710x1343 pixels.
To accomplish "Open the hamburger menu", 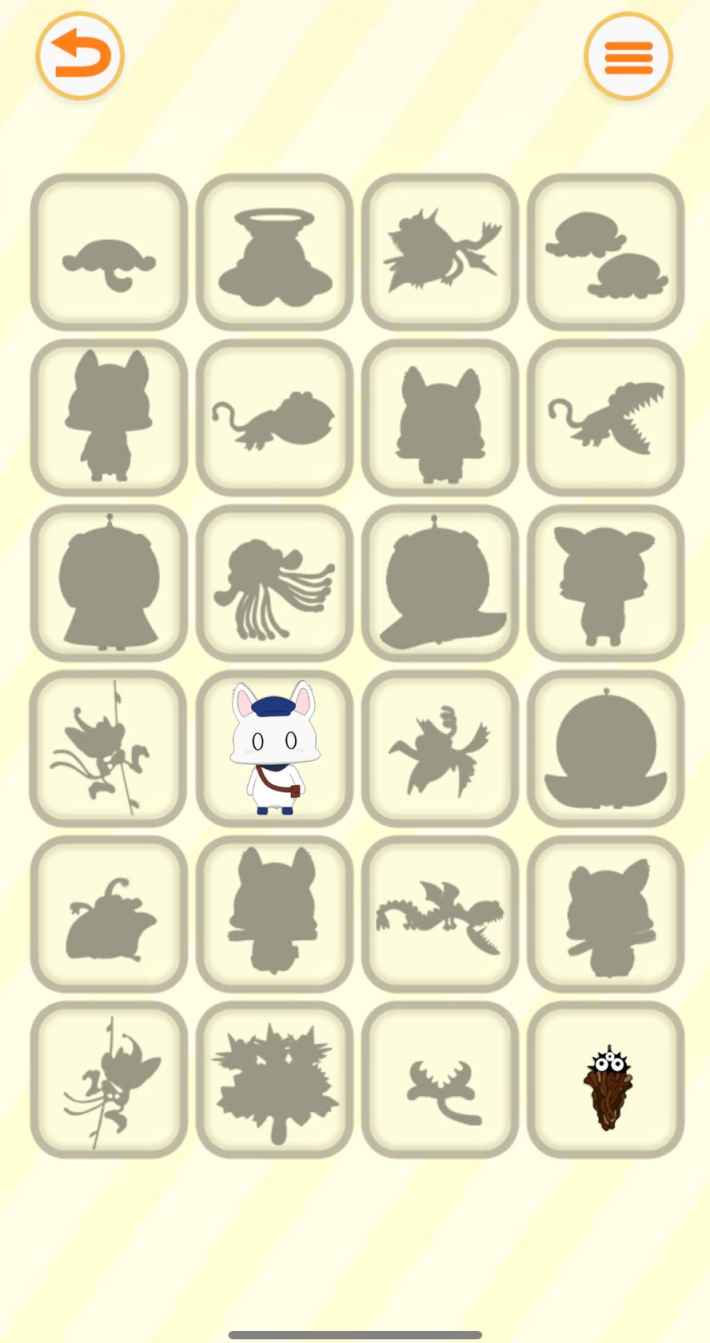I will point(628,56).
